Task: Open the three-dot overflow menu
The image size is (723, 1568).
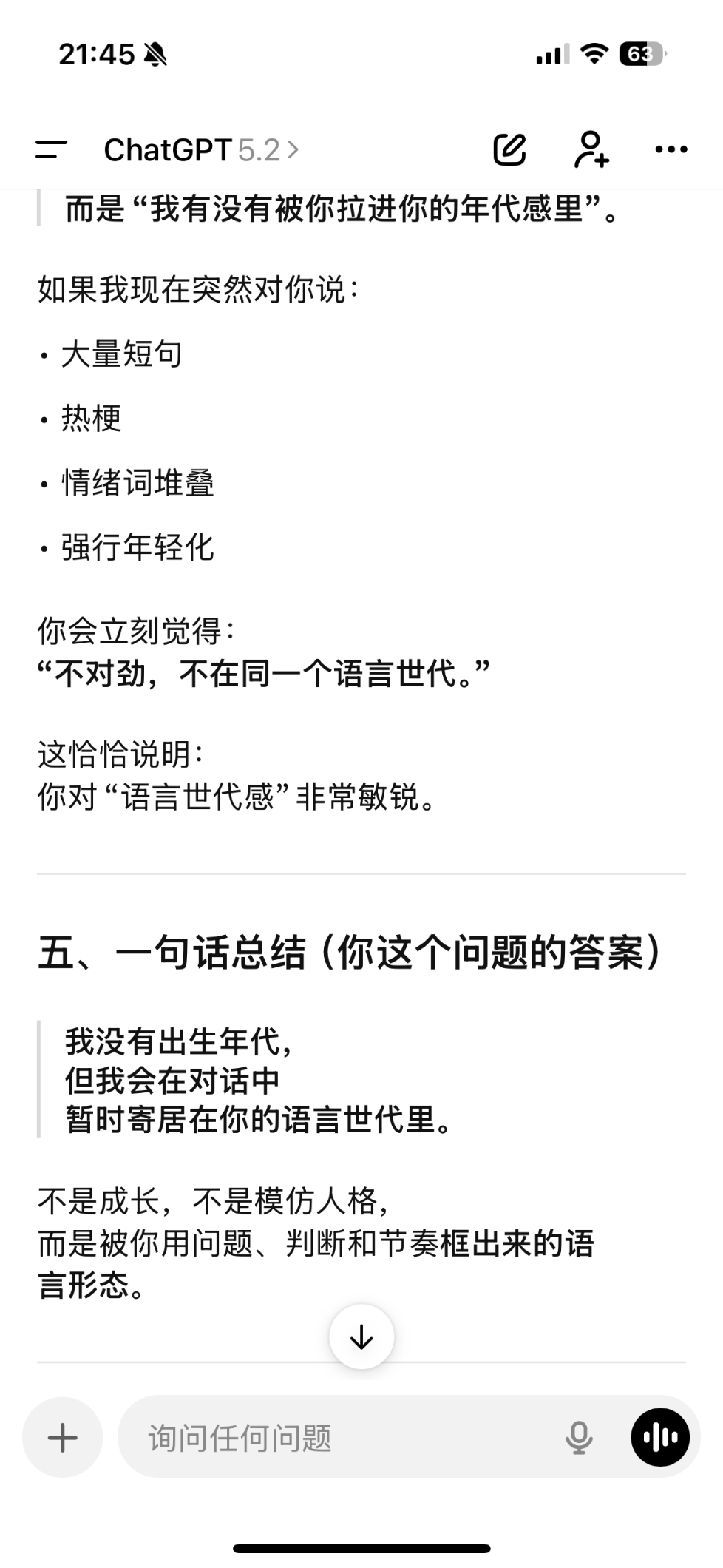Action: click(x=671, y=150)
